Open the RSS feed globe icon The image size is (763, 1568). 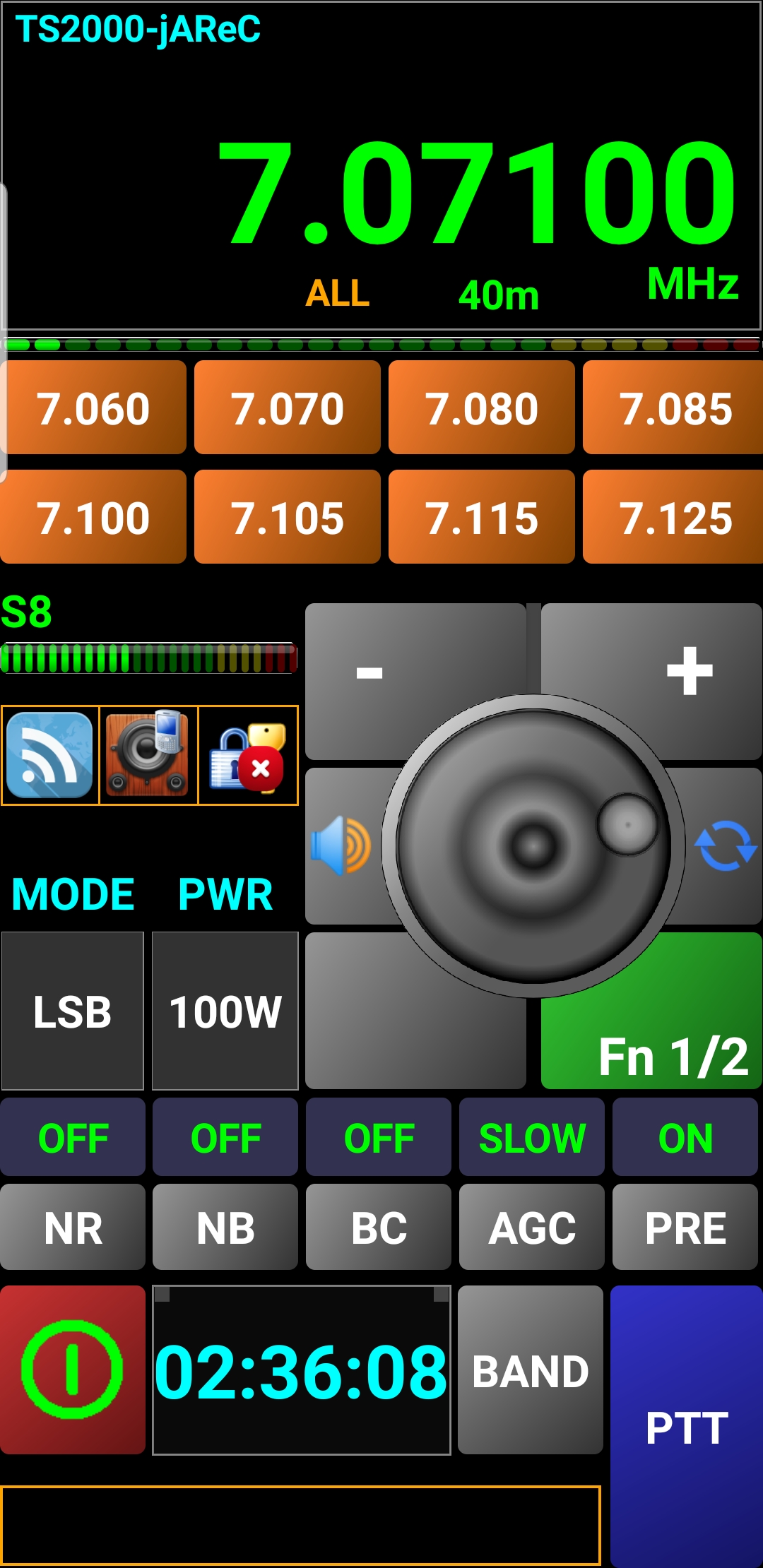pos(50,755)
